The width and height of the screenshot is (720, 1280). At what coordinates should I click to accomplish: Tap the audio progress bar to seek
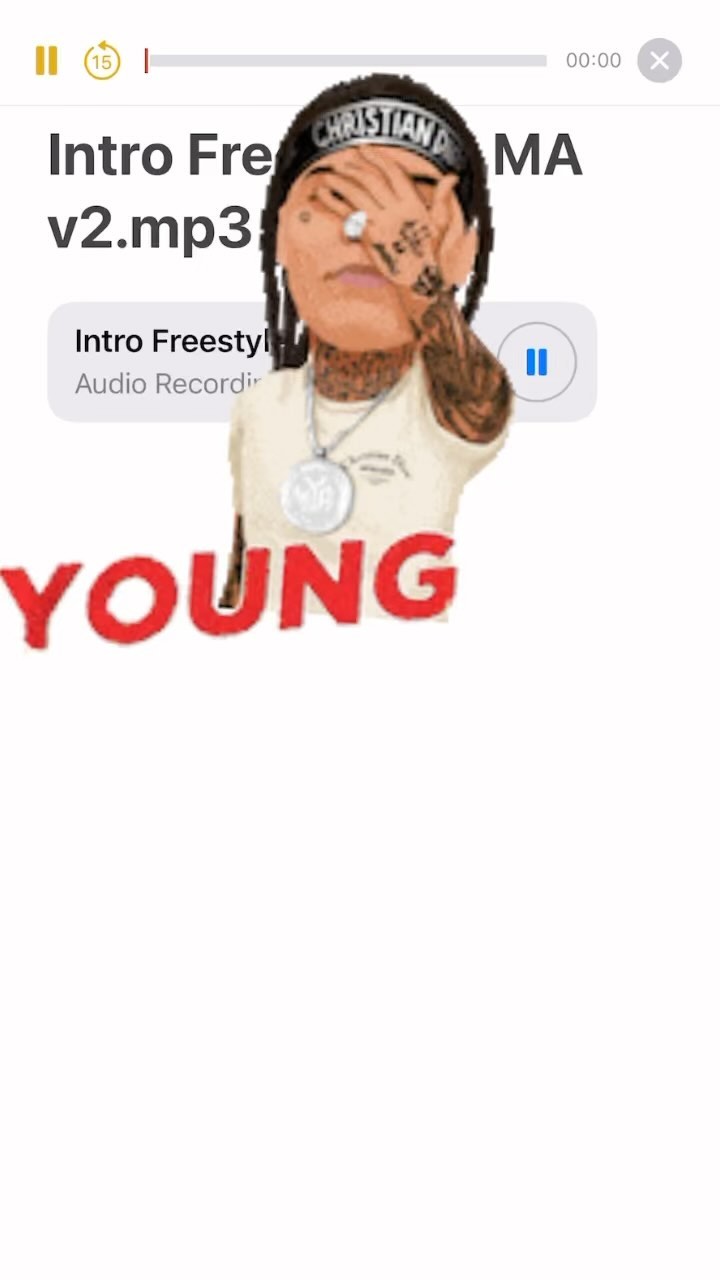(346, 60)
